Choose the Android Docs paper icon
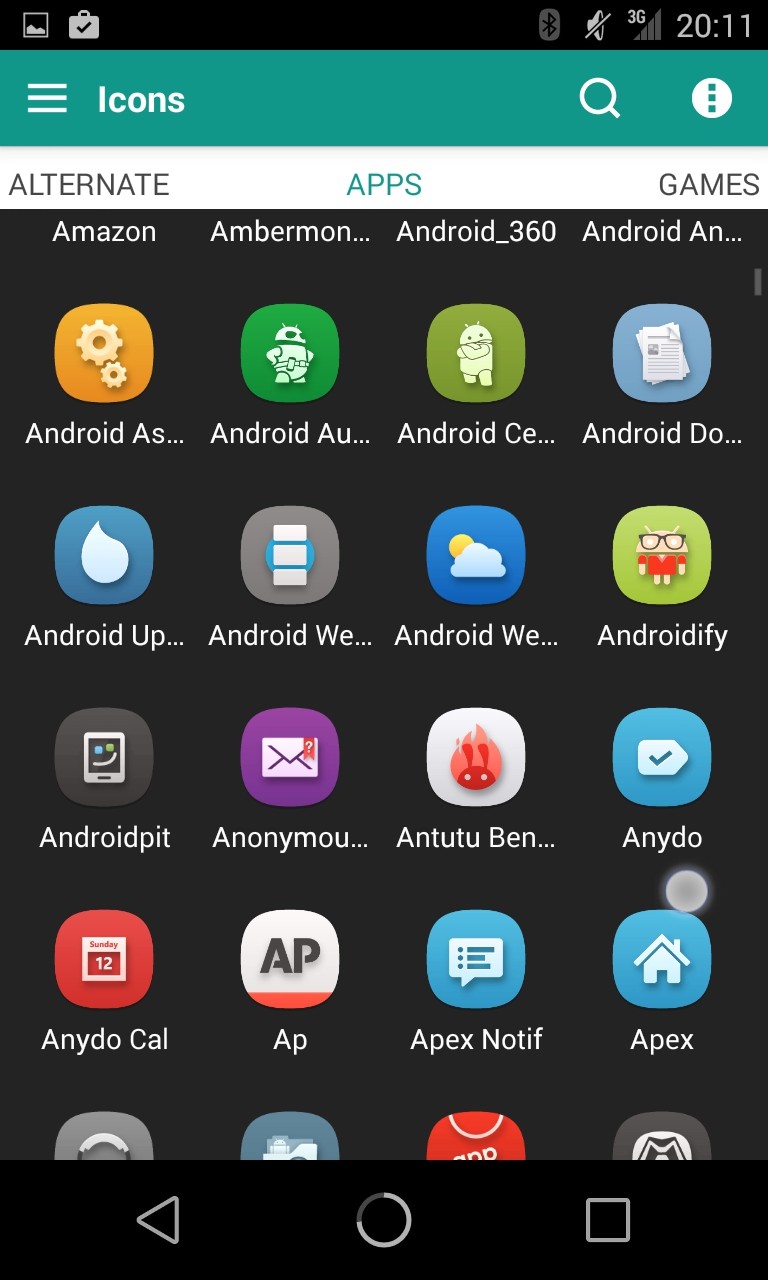The image size is (768, 1280). point(662,353)
